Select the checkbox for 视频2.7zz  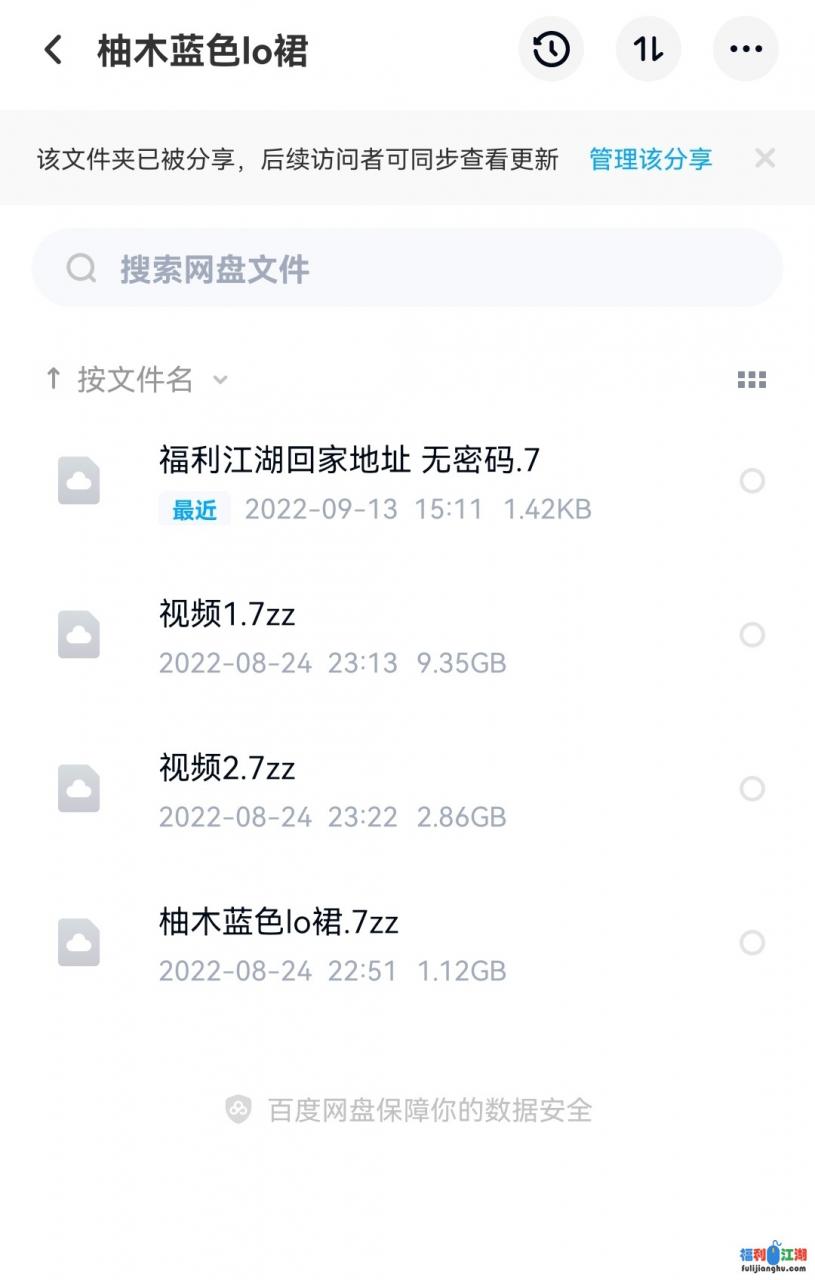coord(752,789)
